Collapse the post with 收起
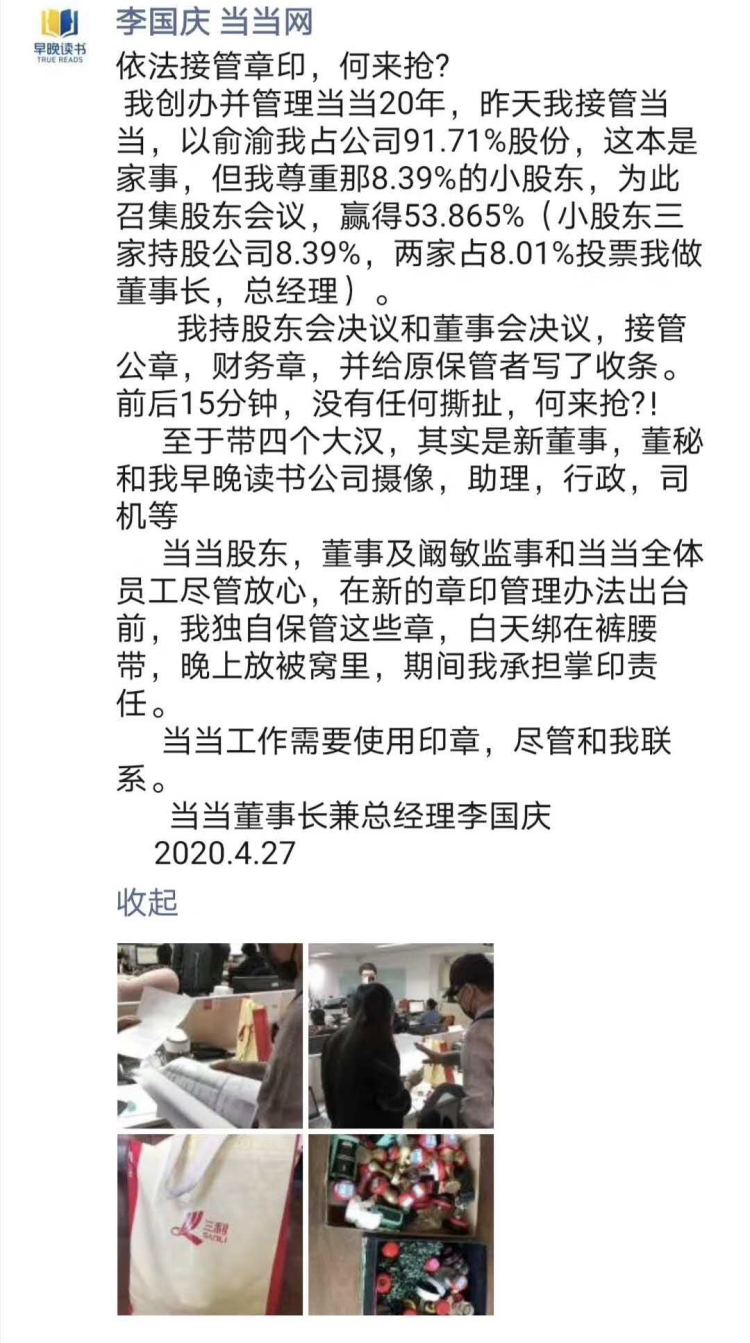 tap(147, 901)
